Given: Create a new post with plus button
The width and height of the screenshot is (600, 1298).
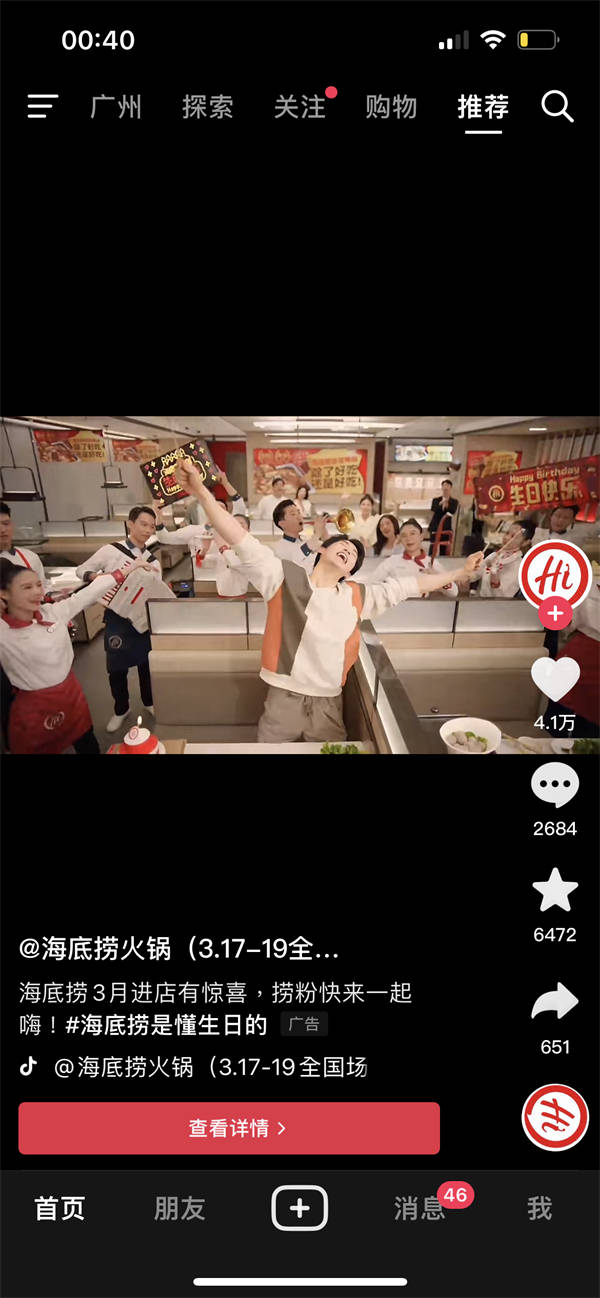Looking at the screenshot, I should point(300,1208).
